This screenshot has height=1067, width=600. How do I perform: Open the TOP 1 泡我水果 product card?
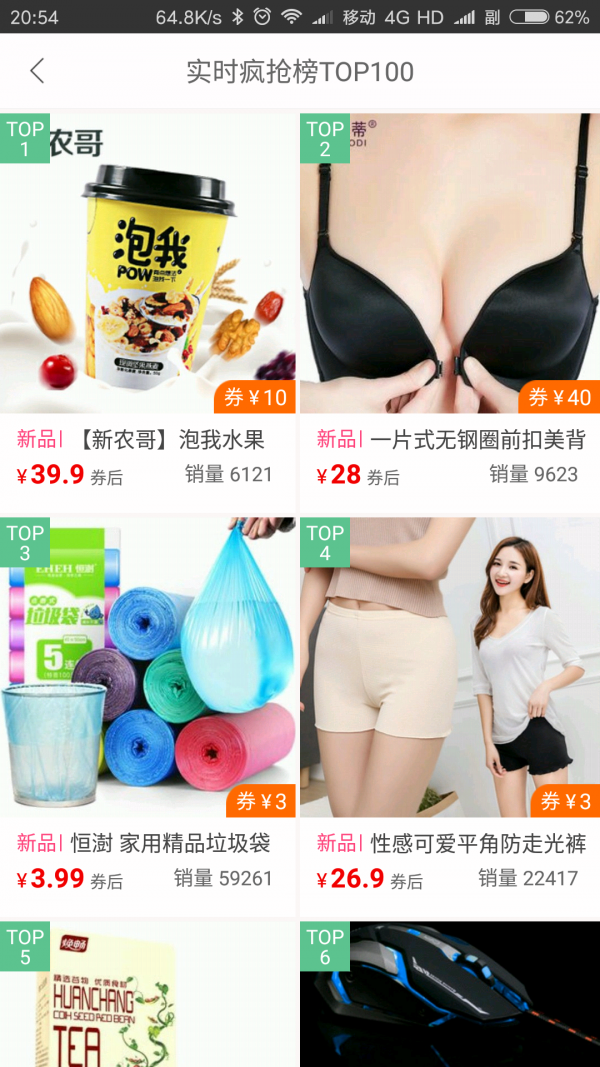[148, 313]
